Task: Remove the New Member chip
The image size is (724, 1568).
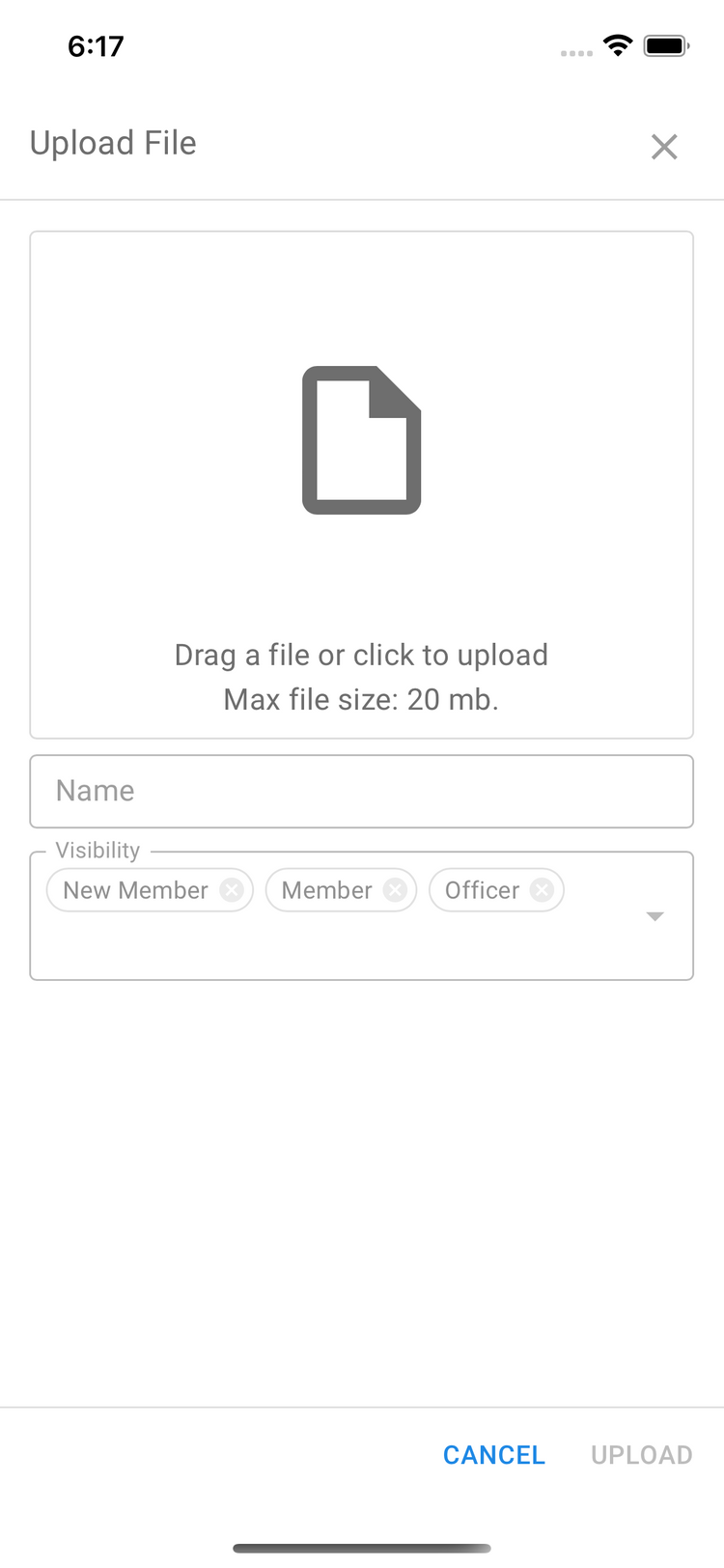Action: point(232,890)
